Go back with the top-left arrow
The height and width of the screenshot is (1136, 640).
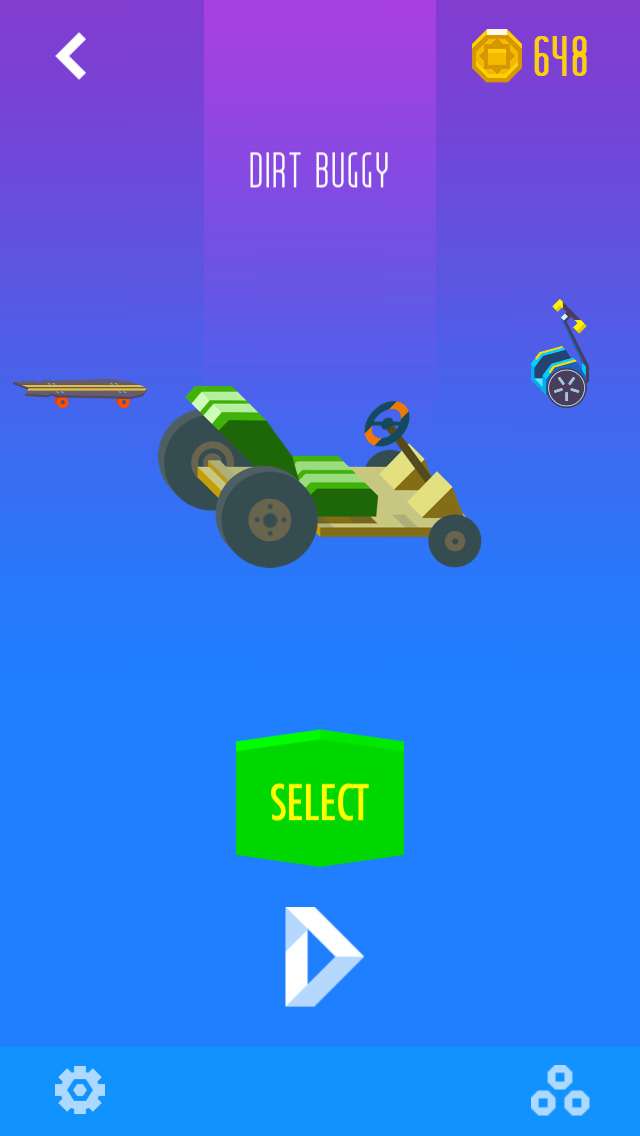point(71,56)
